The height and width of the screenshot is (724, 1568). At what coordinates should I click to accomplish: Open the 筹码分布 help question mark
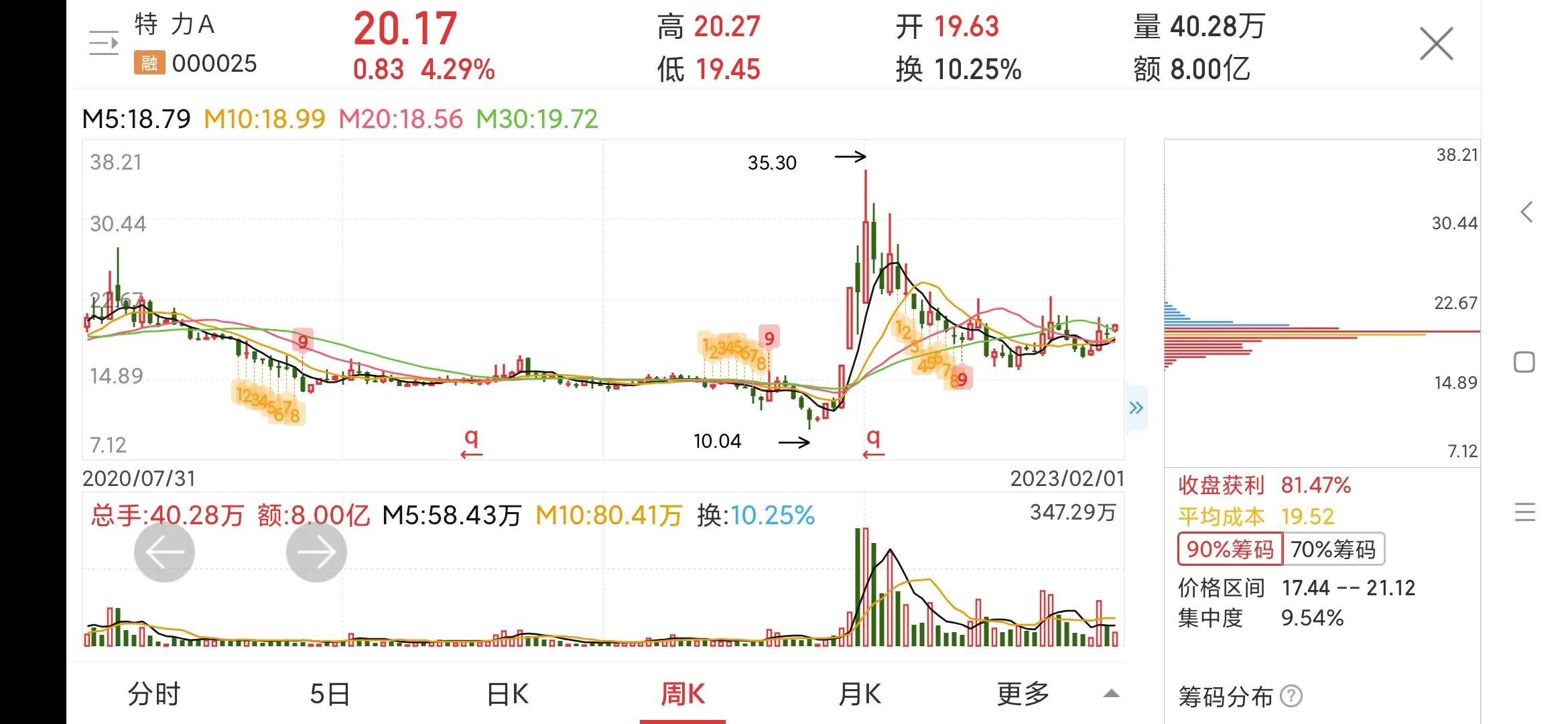point(1291,697)
